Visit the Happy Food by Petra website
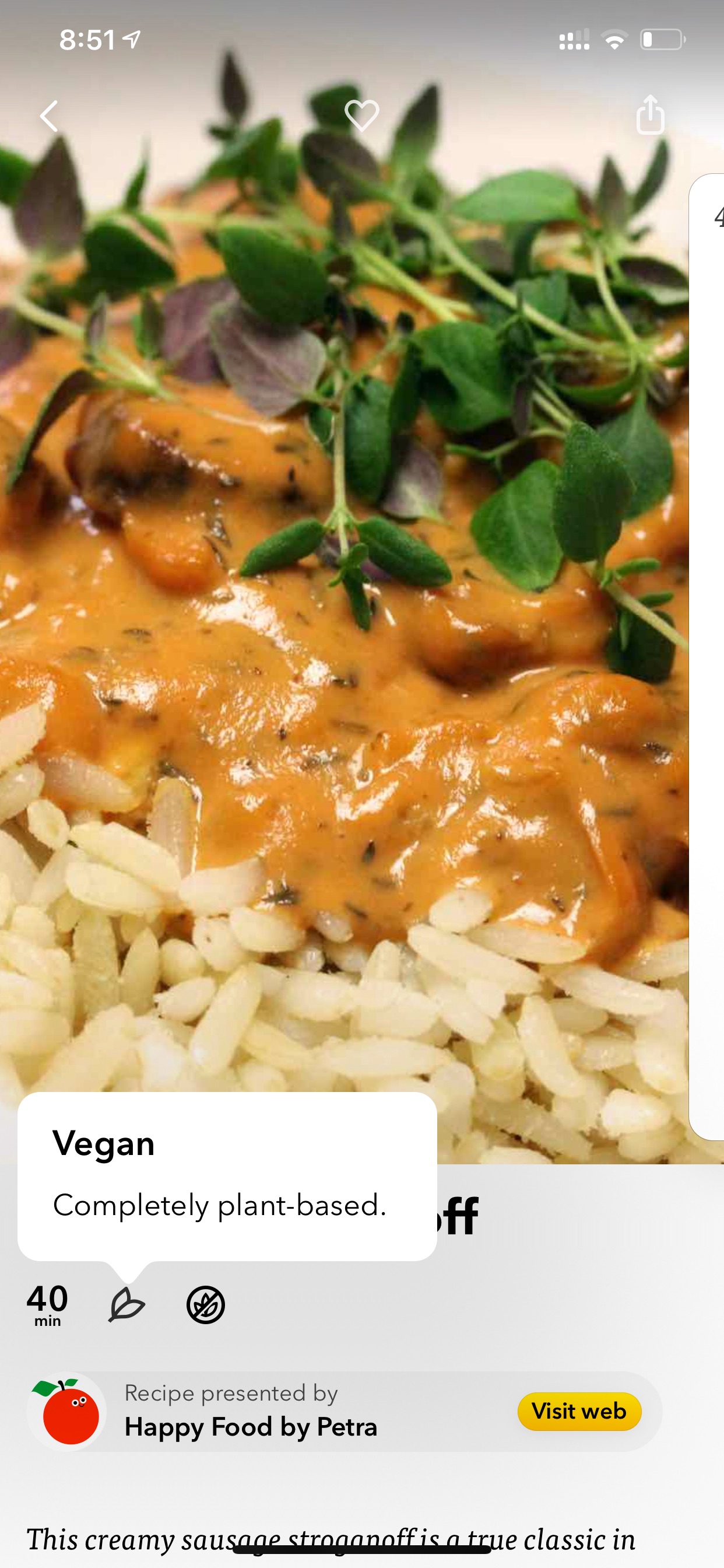724x1568 pixels. click(579, 1411)
